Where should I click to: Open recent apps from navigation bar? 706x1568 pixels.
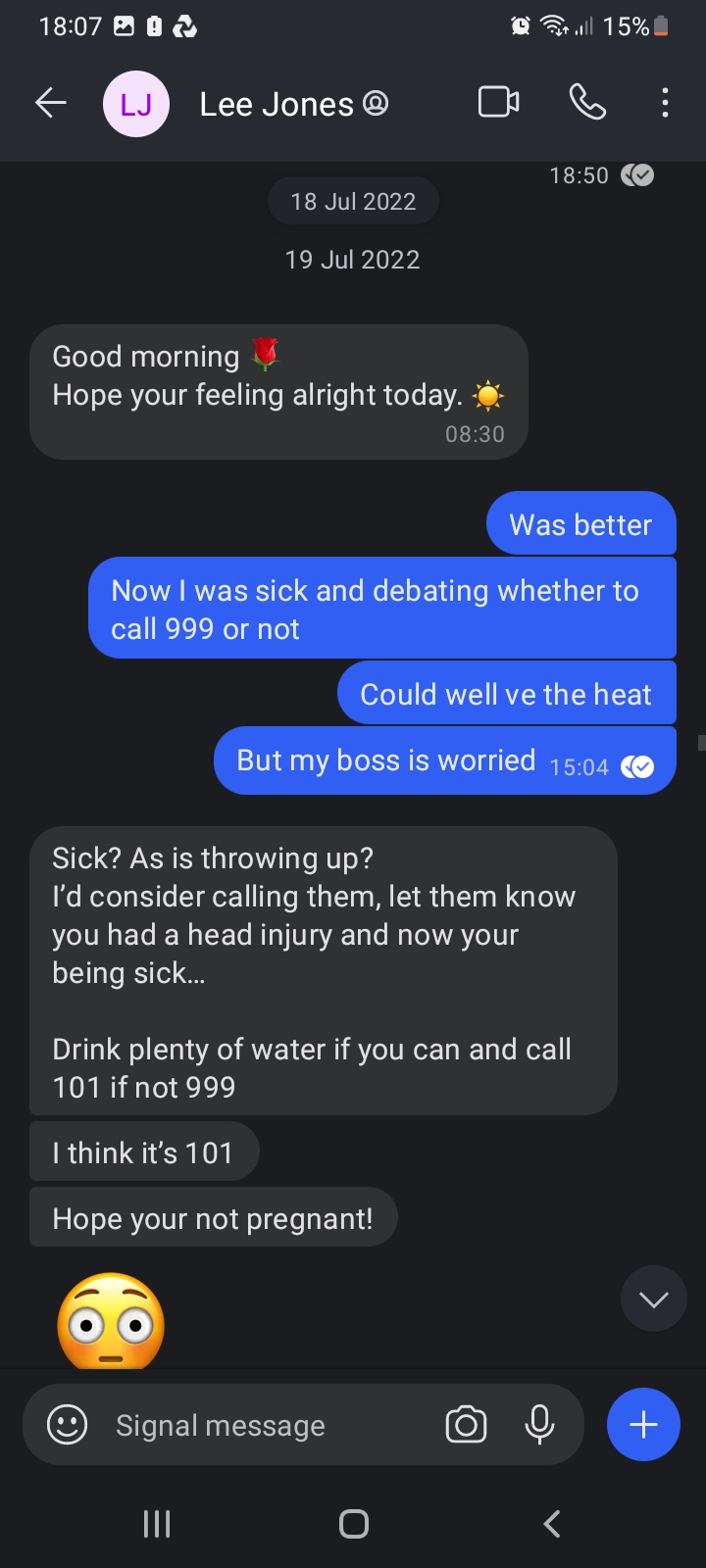[157, 1524]
